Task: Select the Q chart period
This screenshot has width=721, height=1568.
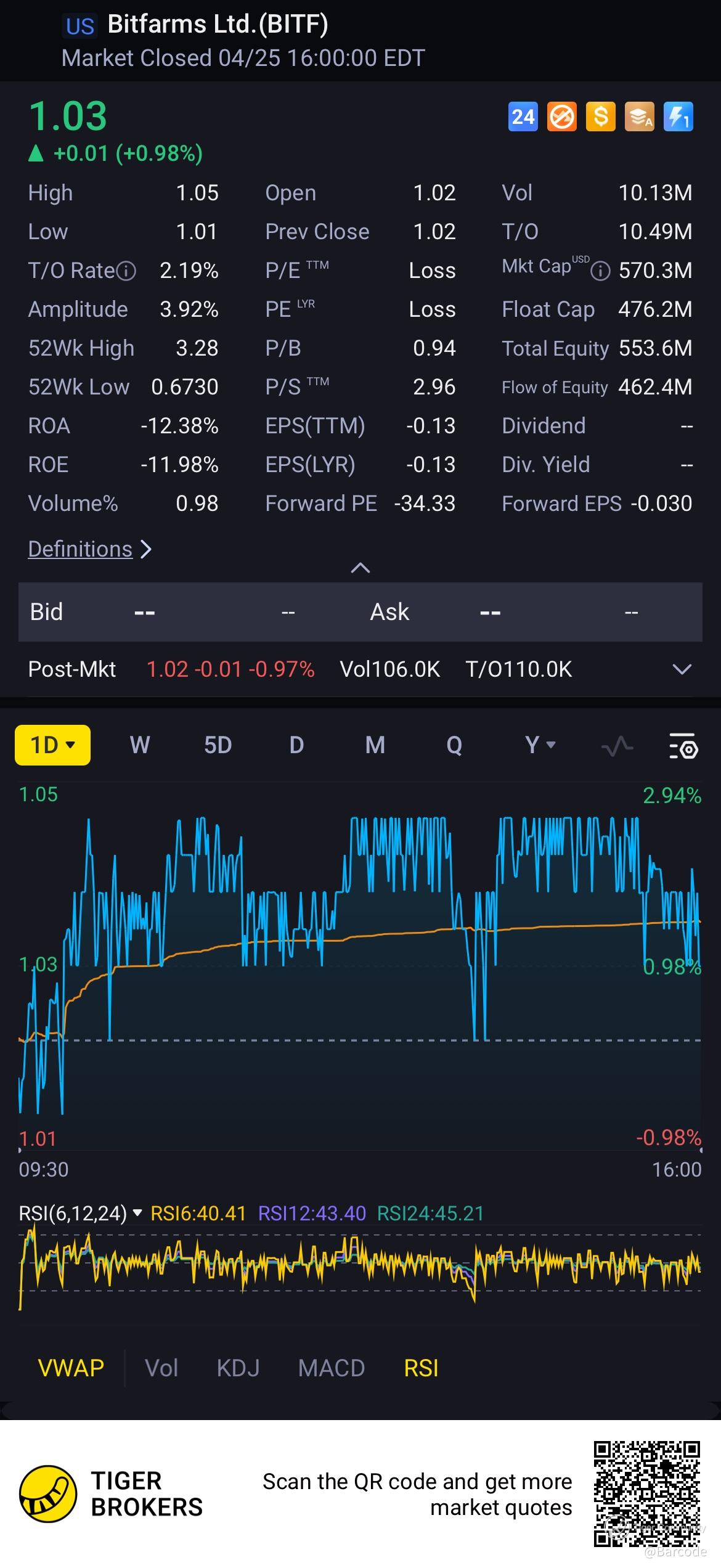Action: [454, 745]
